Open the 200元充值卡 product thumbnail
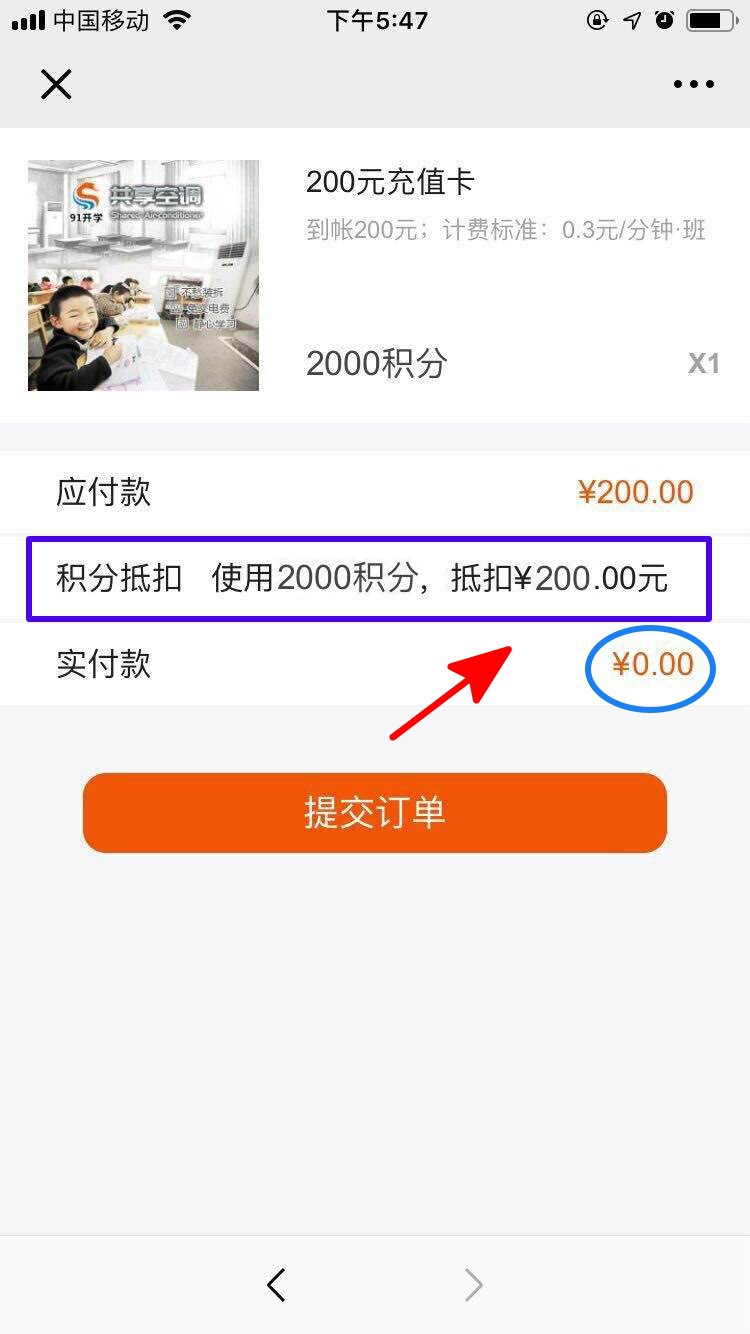750x1334 pixels. tap(143, 275)
